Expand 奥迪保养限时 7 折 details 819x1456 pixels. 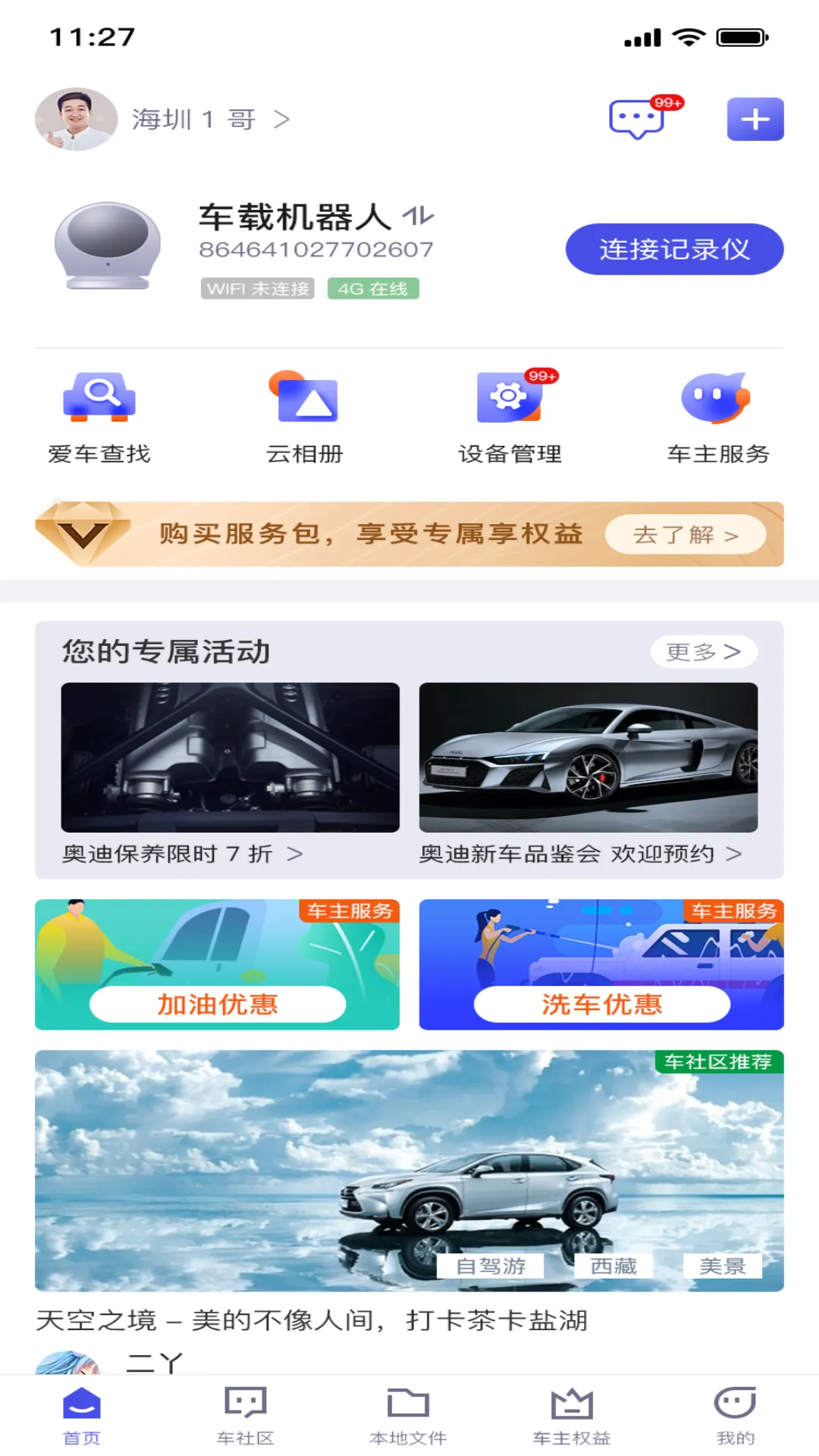point(182,853)
